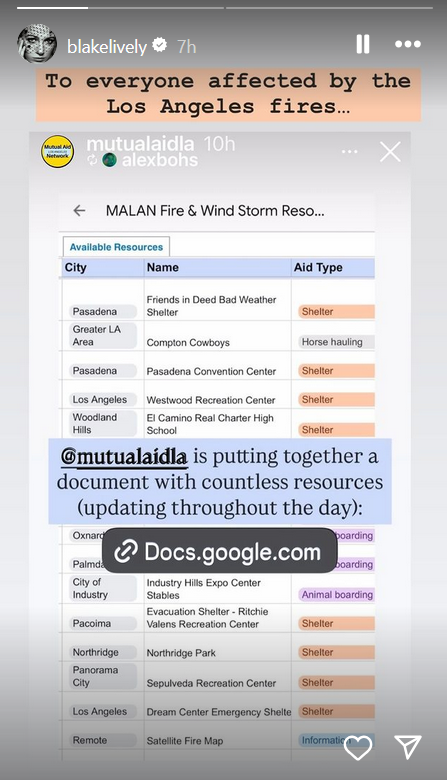
Task: Open the Docs.google.com link sticker
Action: click(x=219, y=552)
